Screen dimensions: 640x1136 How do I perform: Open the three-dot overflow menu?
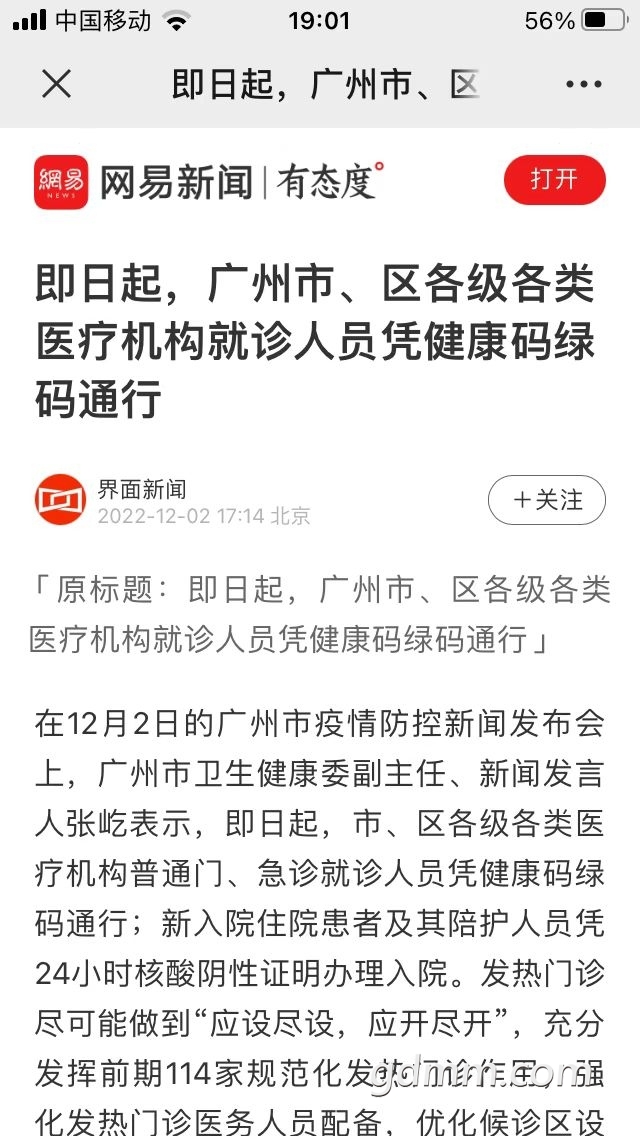click(x=583, y=85)
